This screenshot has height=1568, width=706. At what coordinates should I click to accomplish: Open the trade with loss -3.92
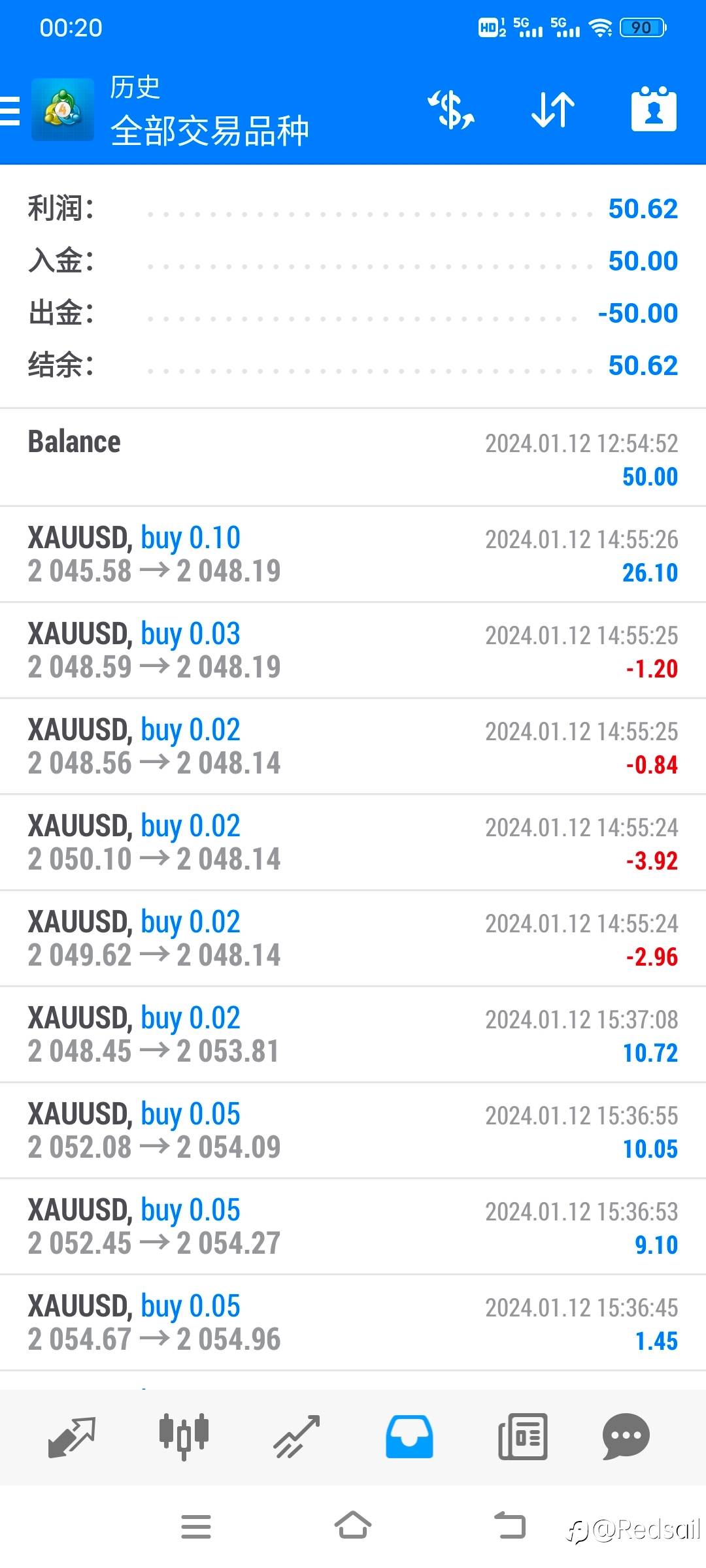point(353,842)
